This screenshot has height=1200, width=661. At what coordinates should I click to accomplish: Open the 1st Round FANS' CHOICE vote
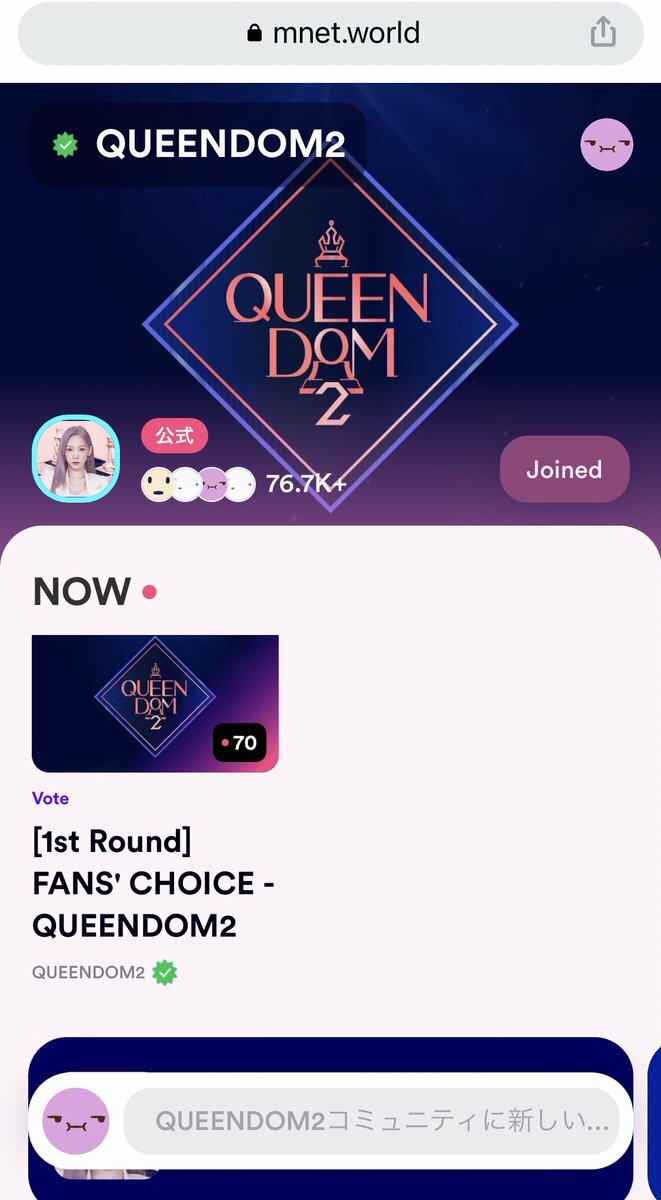153,883
